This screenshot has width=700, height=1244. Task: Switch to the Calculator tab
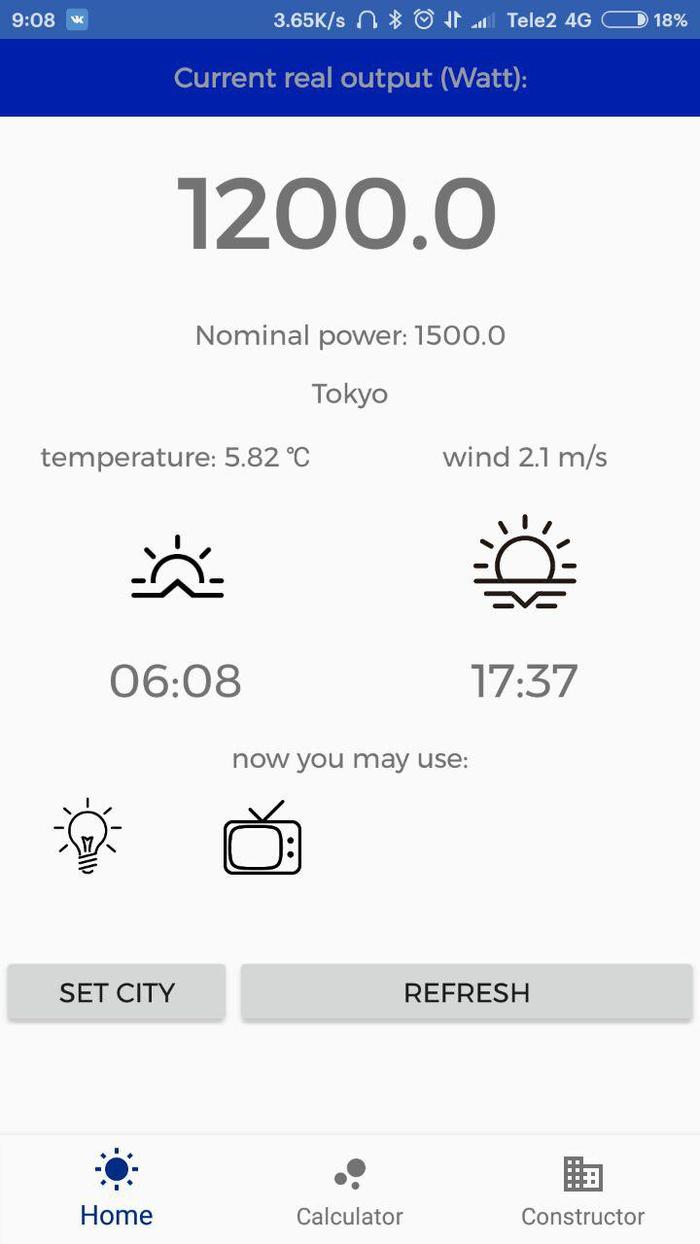[x=349, y=1192]
